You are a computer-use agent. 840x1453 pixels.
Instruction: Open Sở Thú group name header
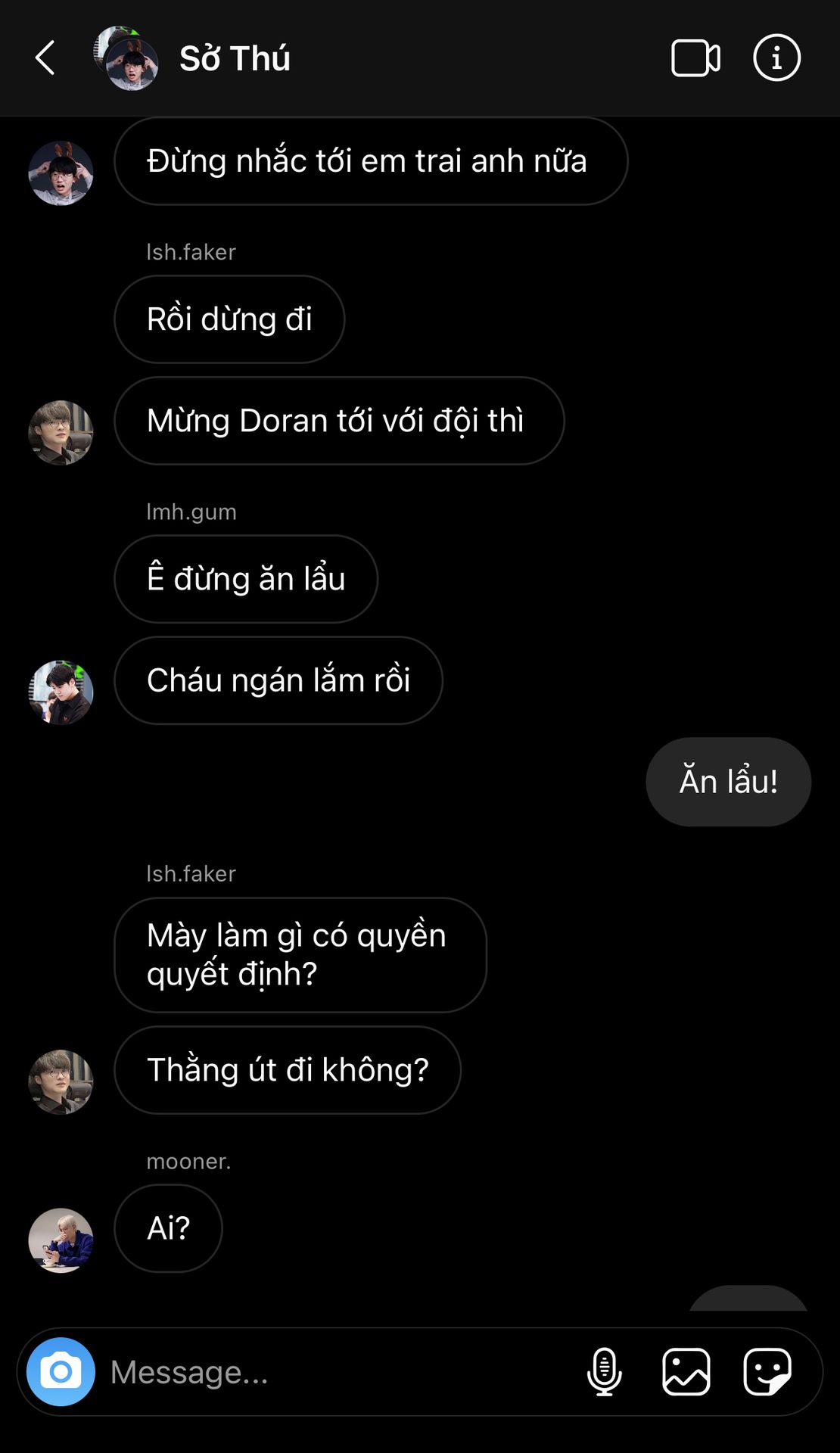235,58
